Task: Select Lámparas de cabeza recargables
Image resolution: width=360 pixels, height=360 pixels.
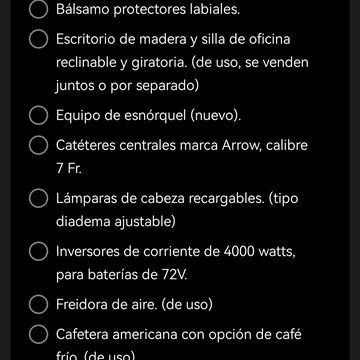Action: click(38, 198)
